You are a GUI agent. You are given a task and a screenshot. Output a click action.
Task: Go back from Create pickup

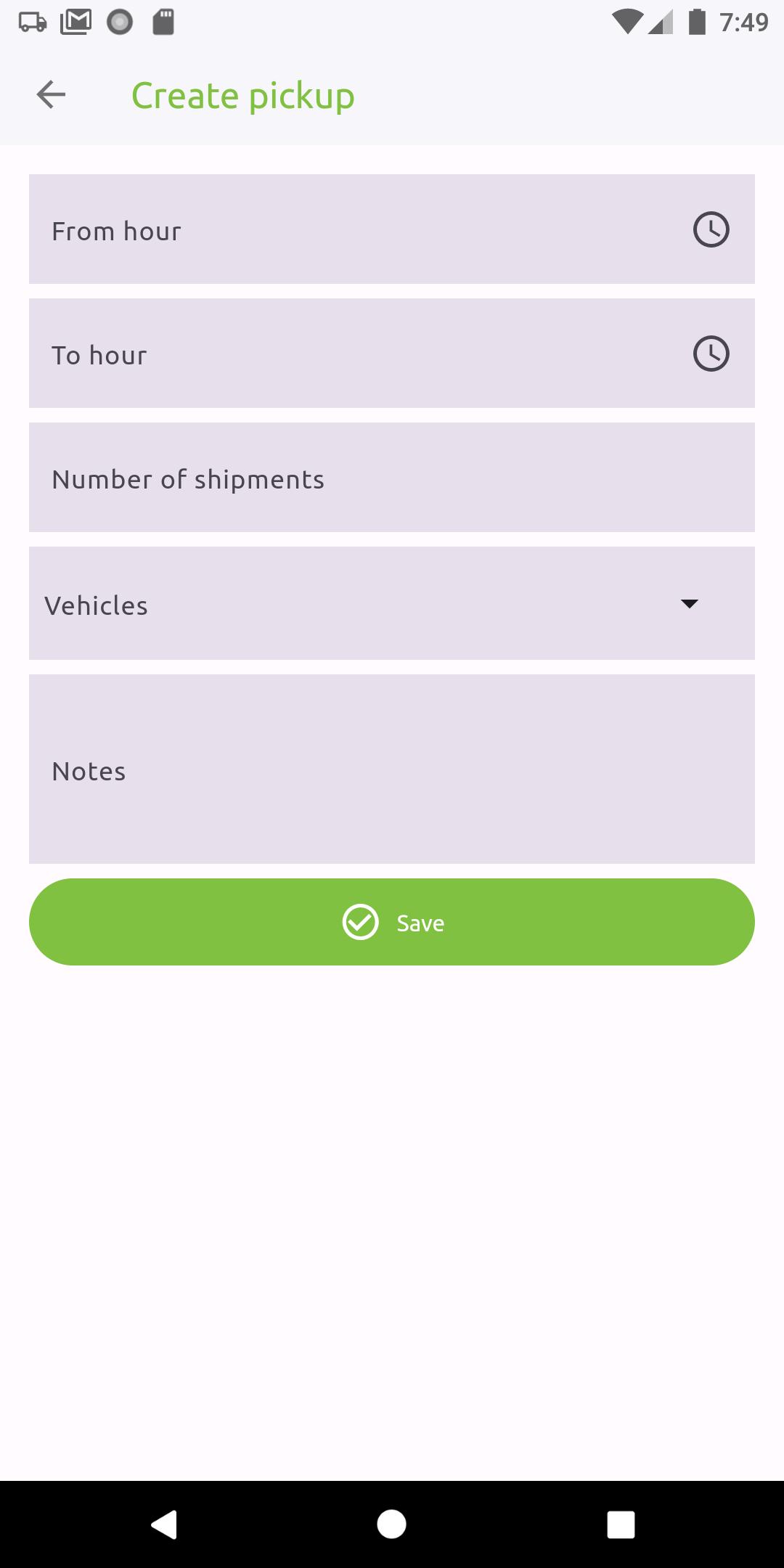(51, 94)
